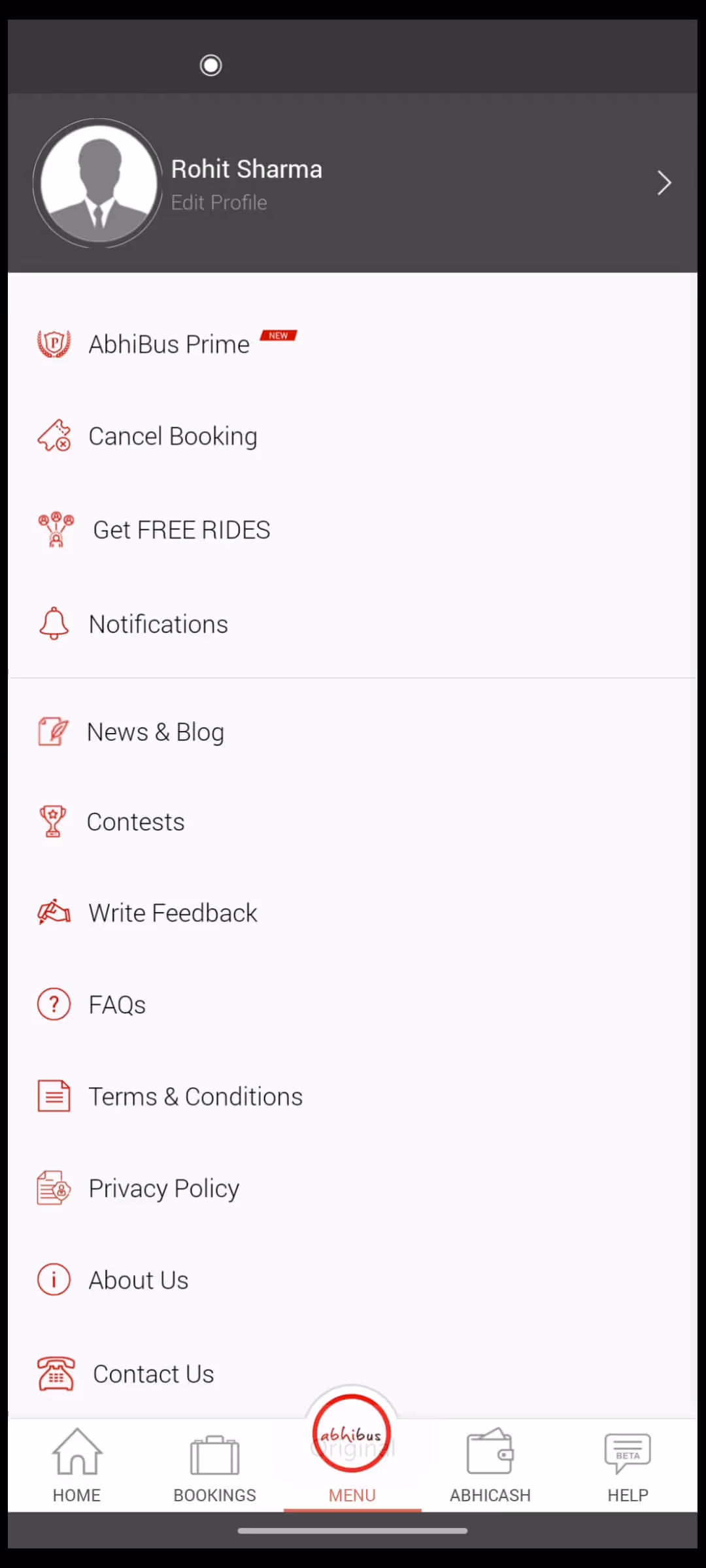Screen dimensions: 706x1568
Task: Open Contact Us
Action: (x=154, y=1374)
